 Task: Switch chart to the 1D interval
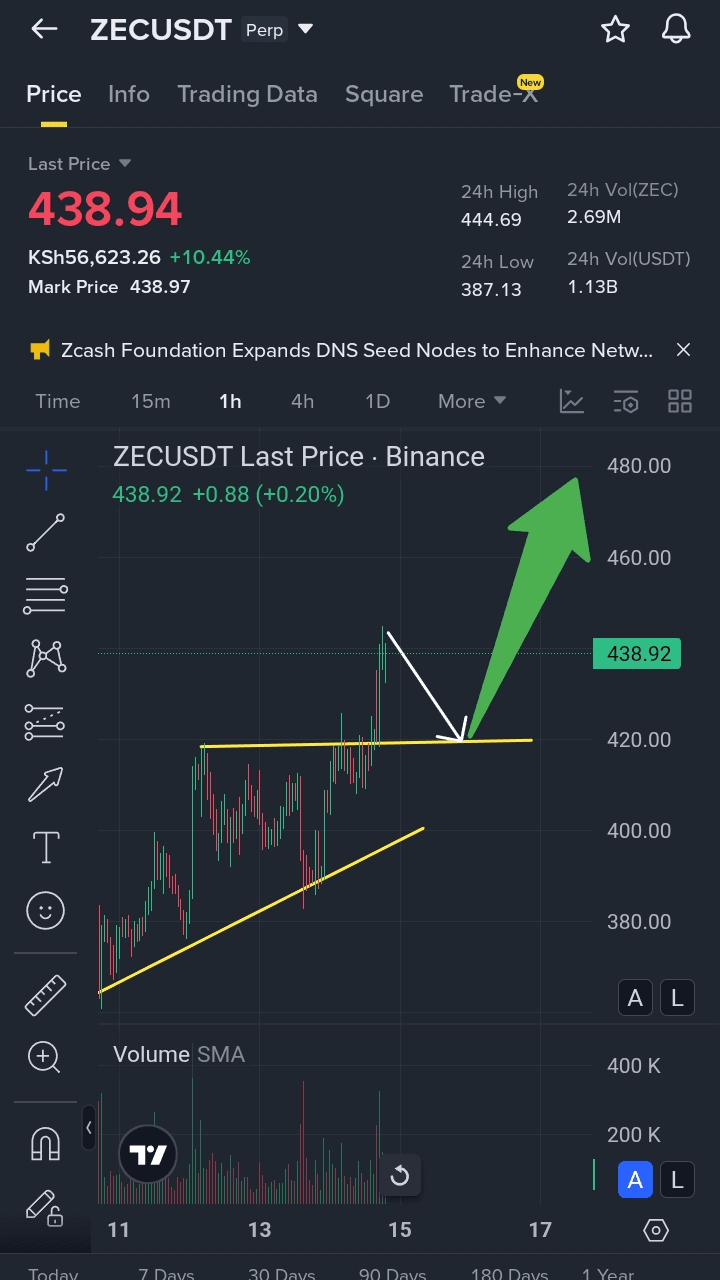click(377, 401)
